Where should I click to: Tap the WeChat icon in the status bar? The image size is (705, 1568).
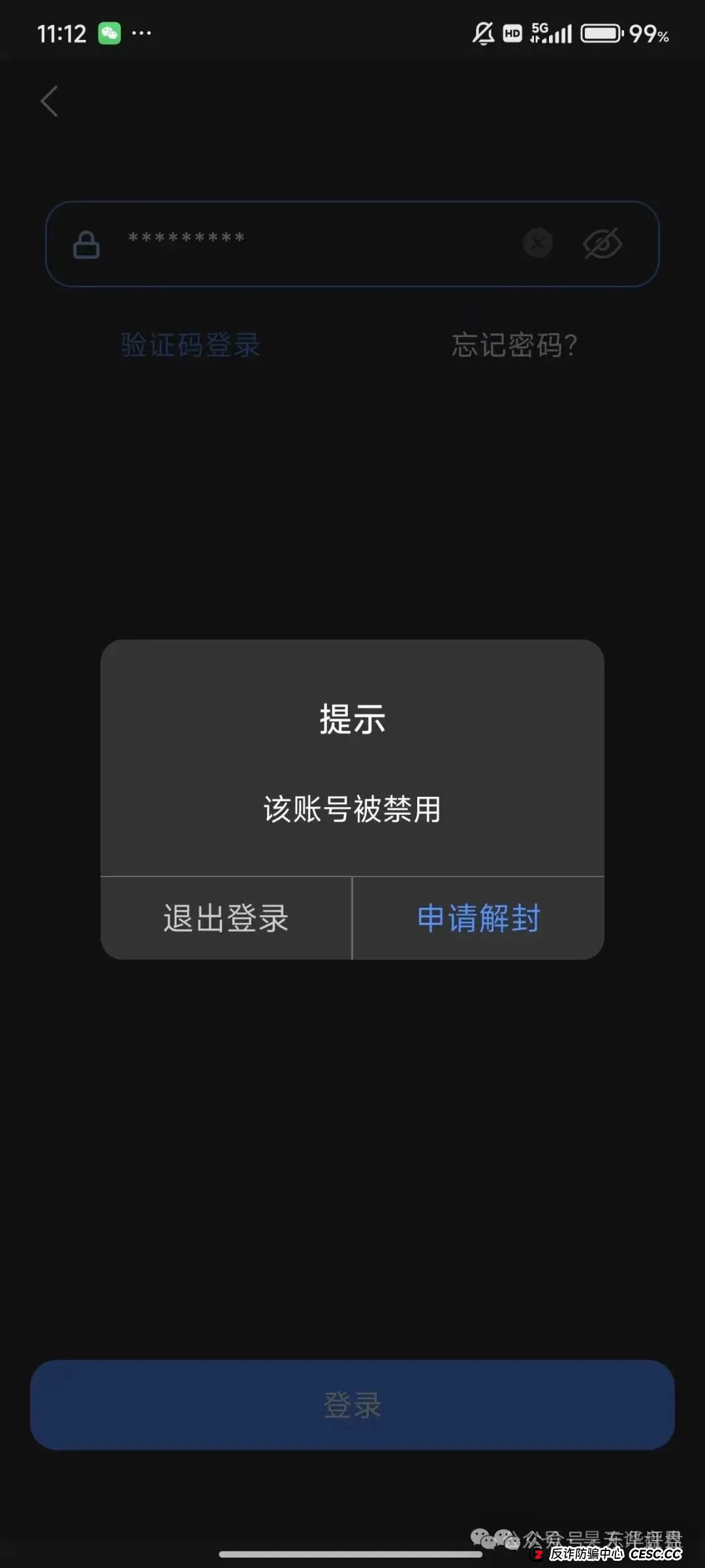(x=110, y=32)
